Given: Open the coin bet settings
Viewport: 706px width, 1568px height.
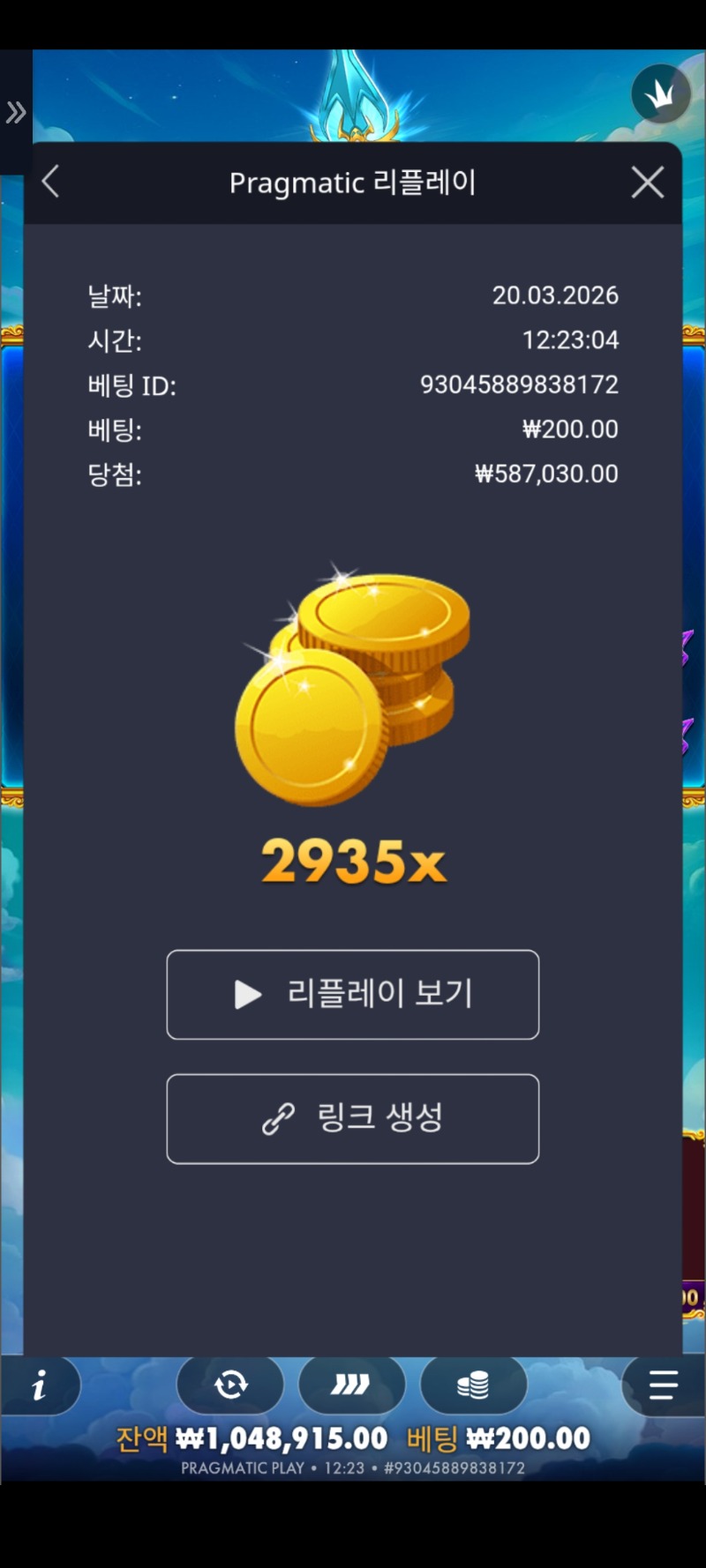Looking at the screenshot, I should (473, 1385).
